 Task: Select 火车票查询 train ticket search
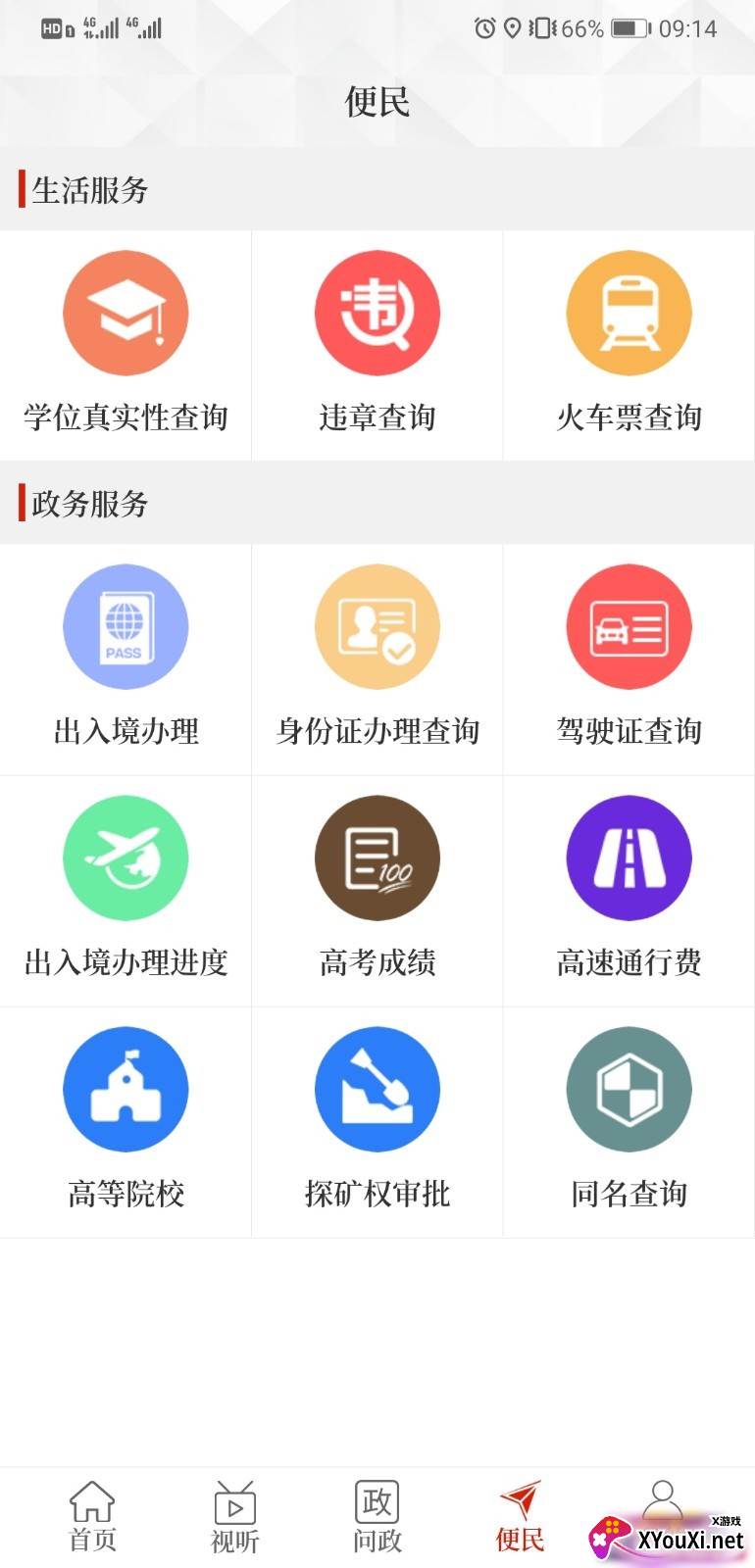tap(629, 345)
